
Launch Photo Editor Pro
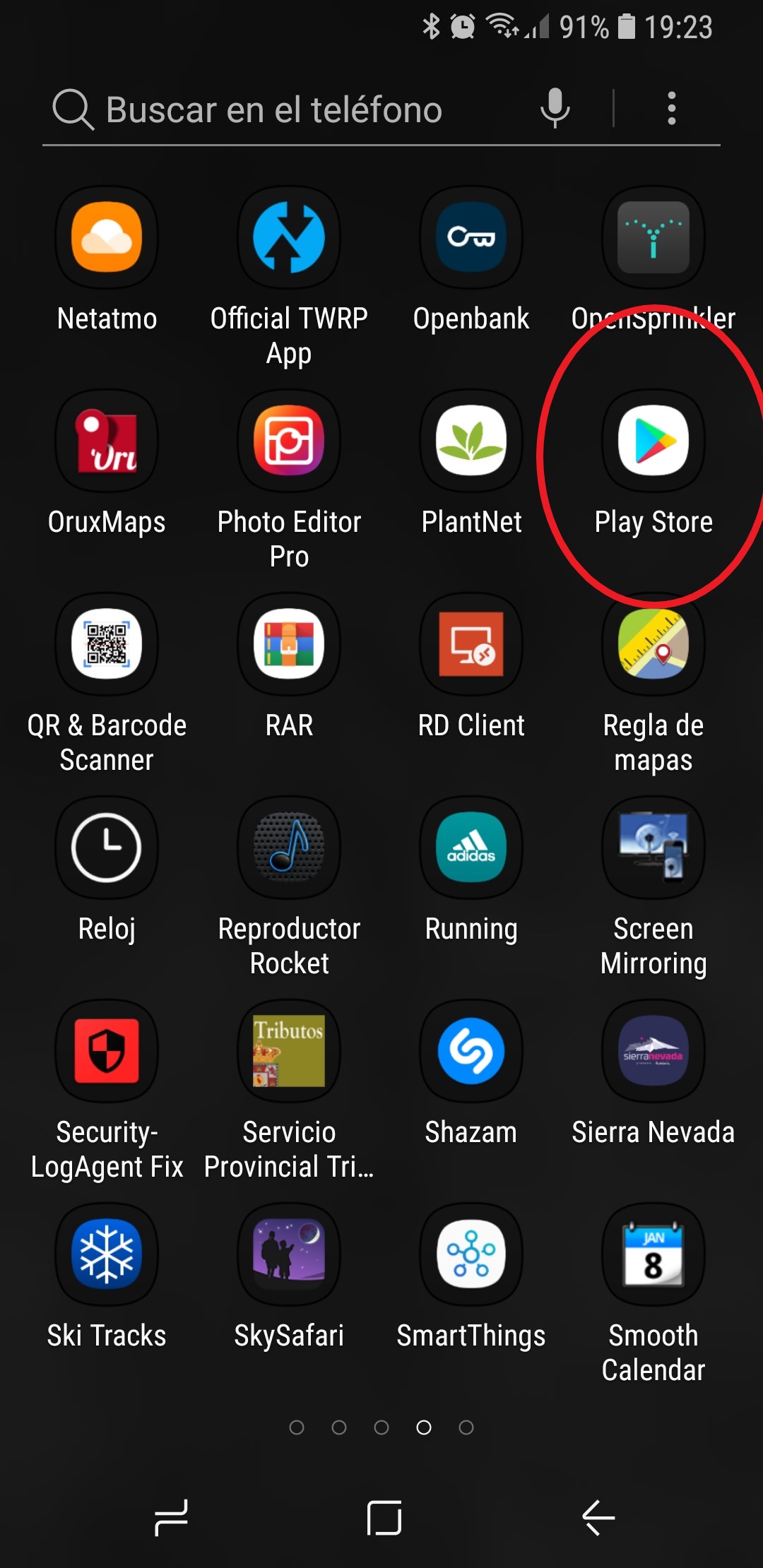point(289,441)
